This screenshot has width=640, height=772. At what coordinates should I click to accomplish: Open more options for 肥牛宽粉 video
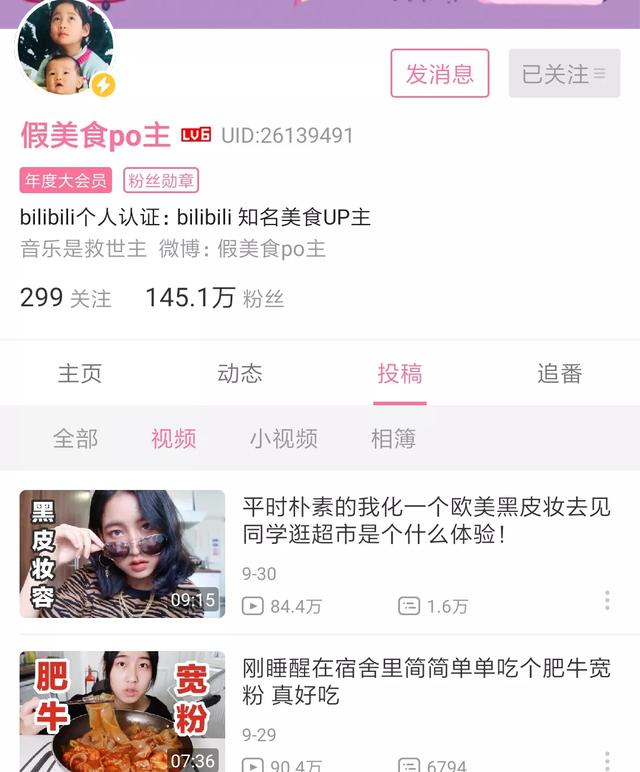coord(607,759)
